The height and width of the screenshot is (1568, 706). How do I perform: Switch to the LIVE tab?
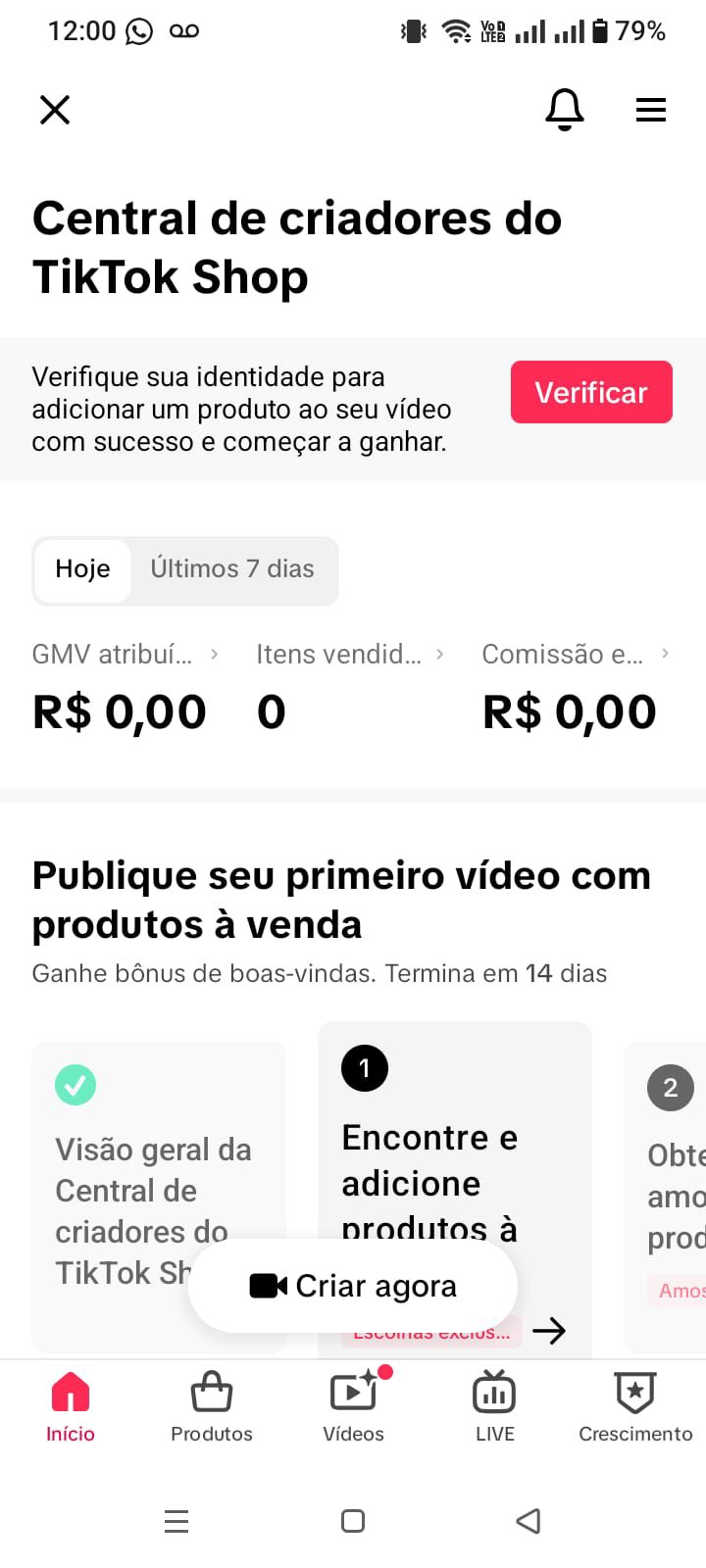tap(494, 1408)
